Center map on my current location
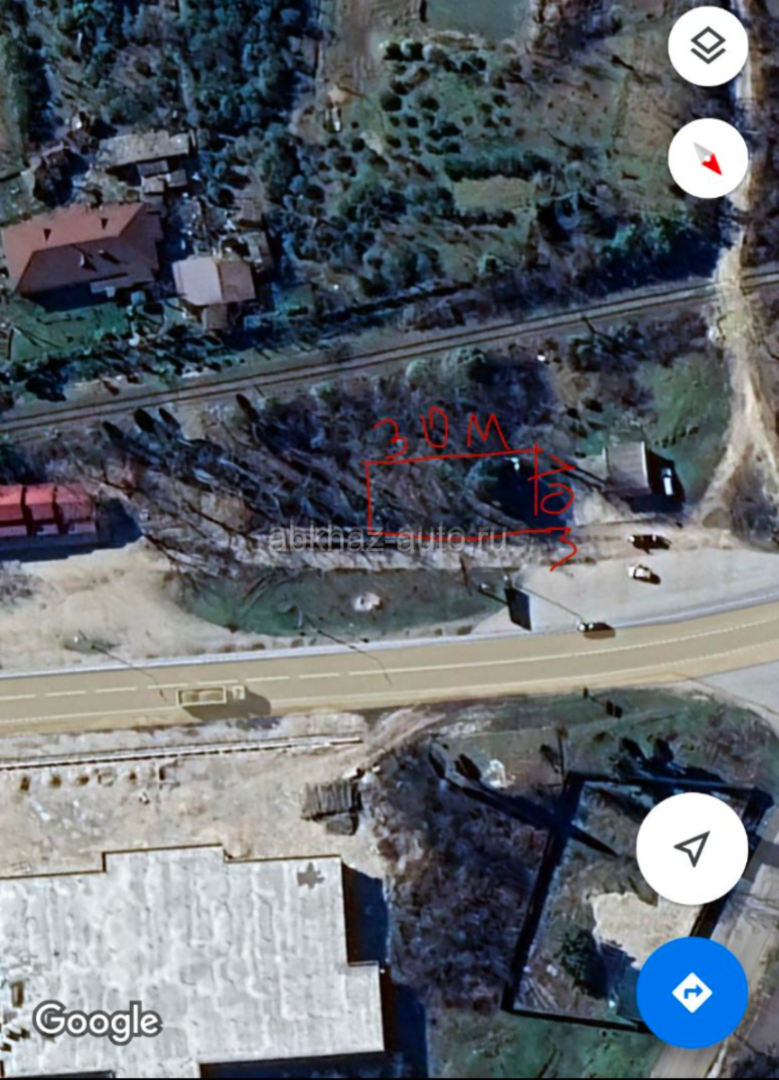The image size is (779, 1080). [691, 849]
